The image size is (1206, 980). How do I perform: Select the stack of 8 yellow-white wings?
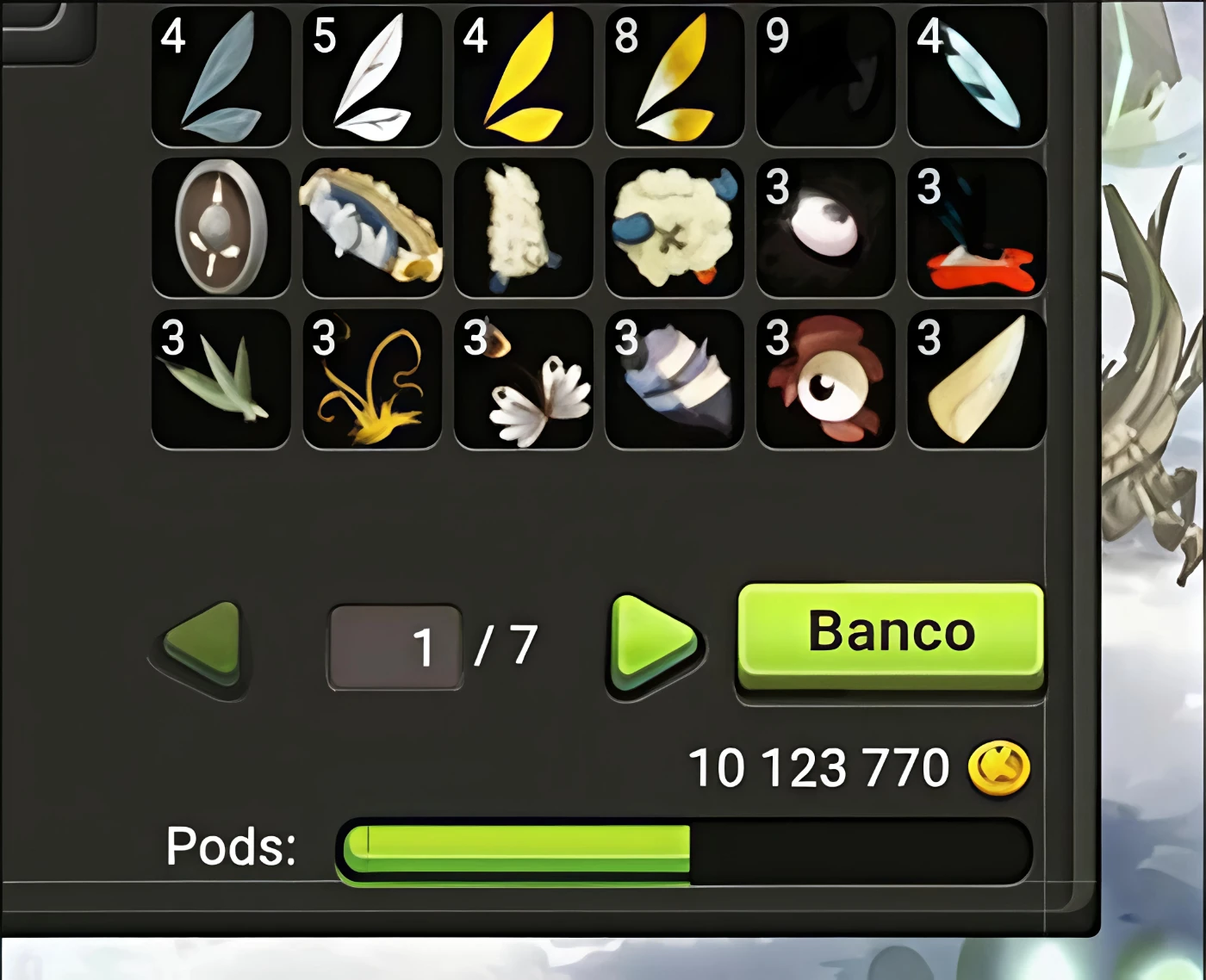click(674, 77)
